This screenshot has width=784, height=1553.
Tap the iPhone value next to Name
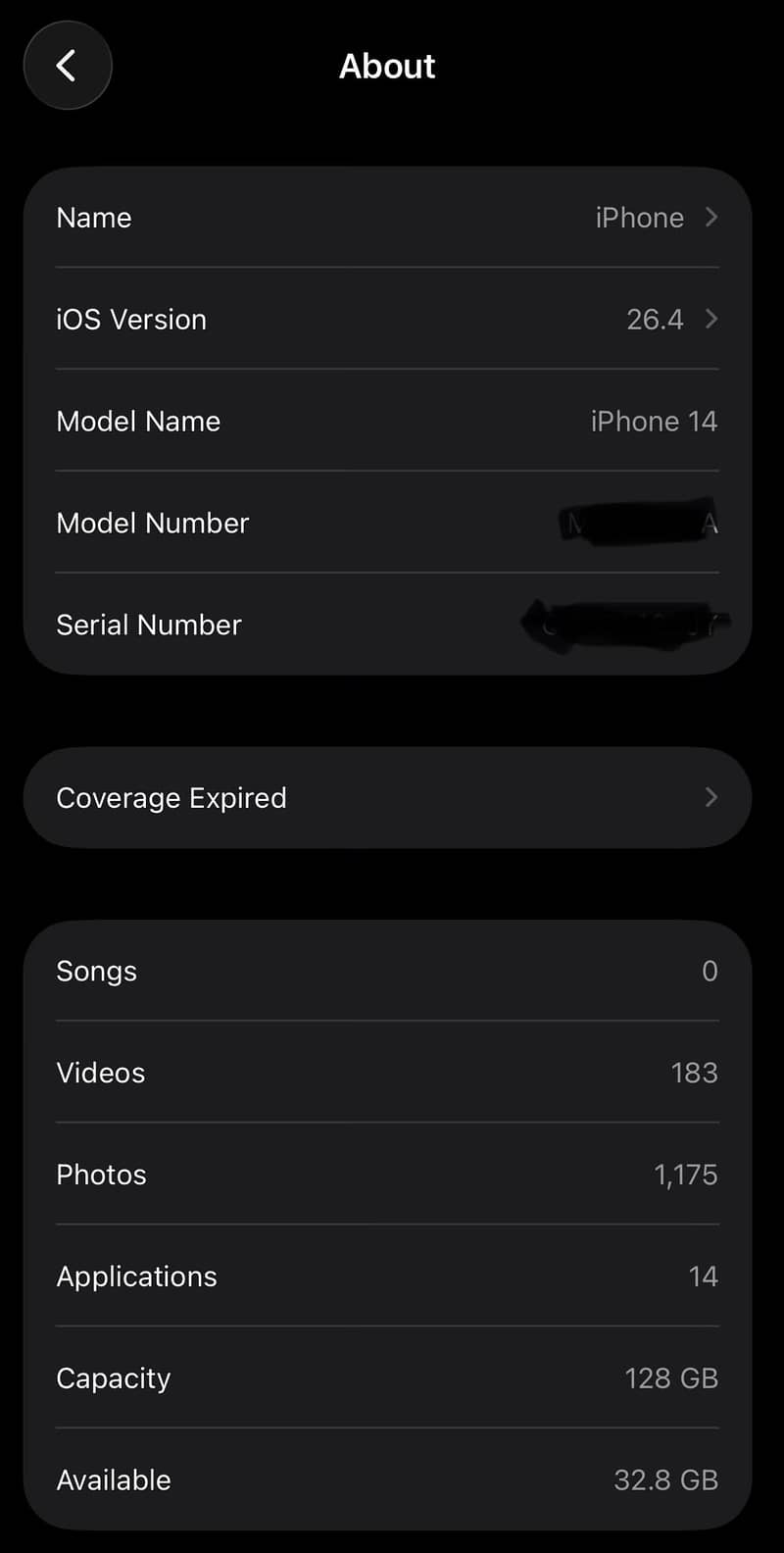click(x=639, y=218)
